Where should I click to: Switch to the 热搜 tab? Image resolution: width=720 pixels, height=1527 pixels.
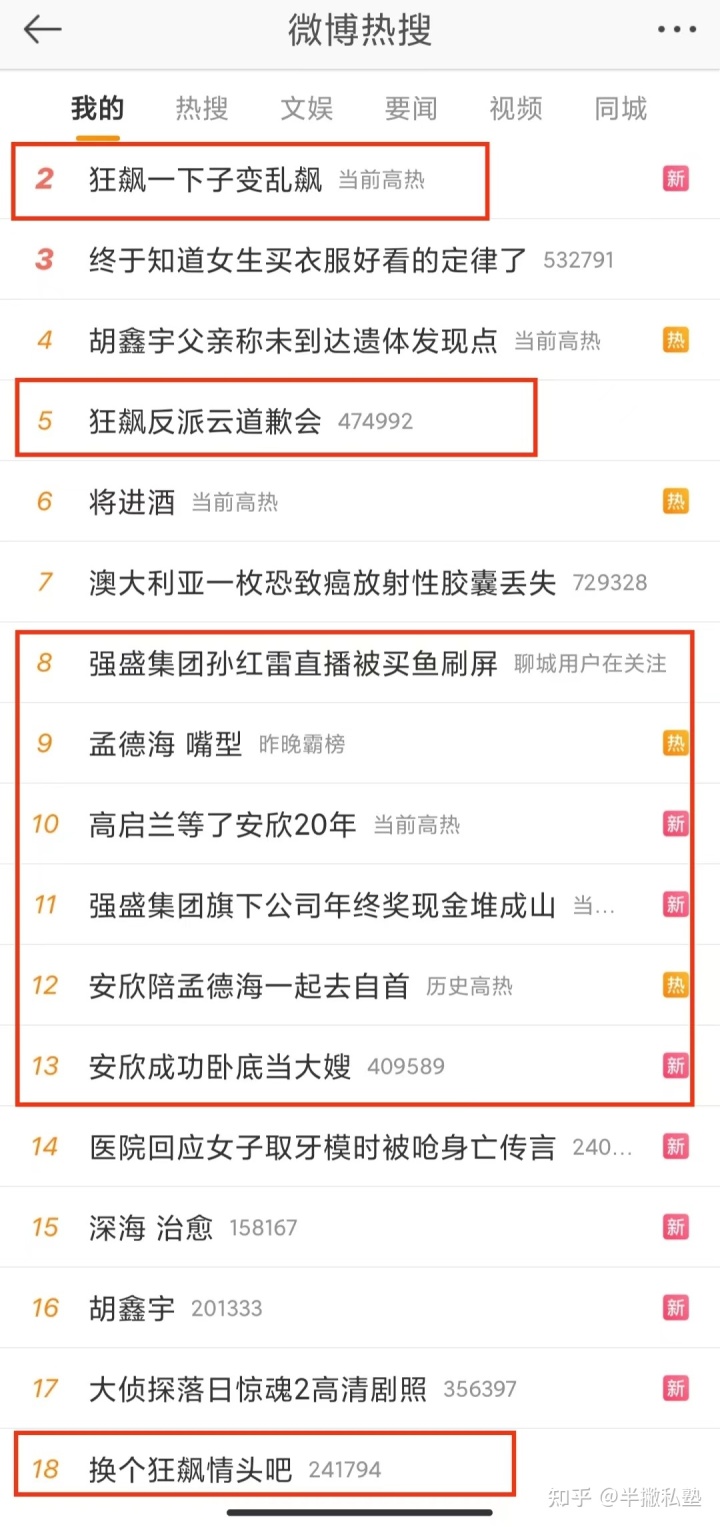pos(202,108)
